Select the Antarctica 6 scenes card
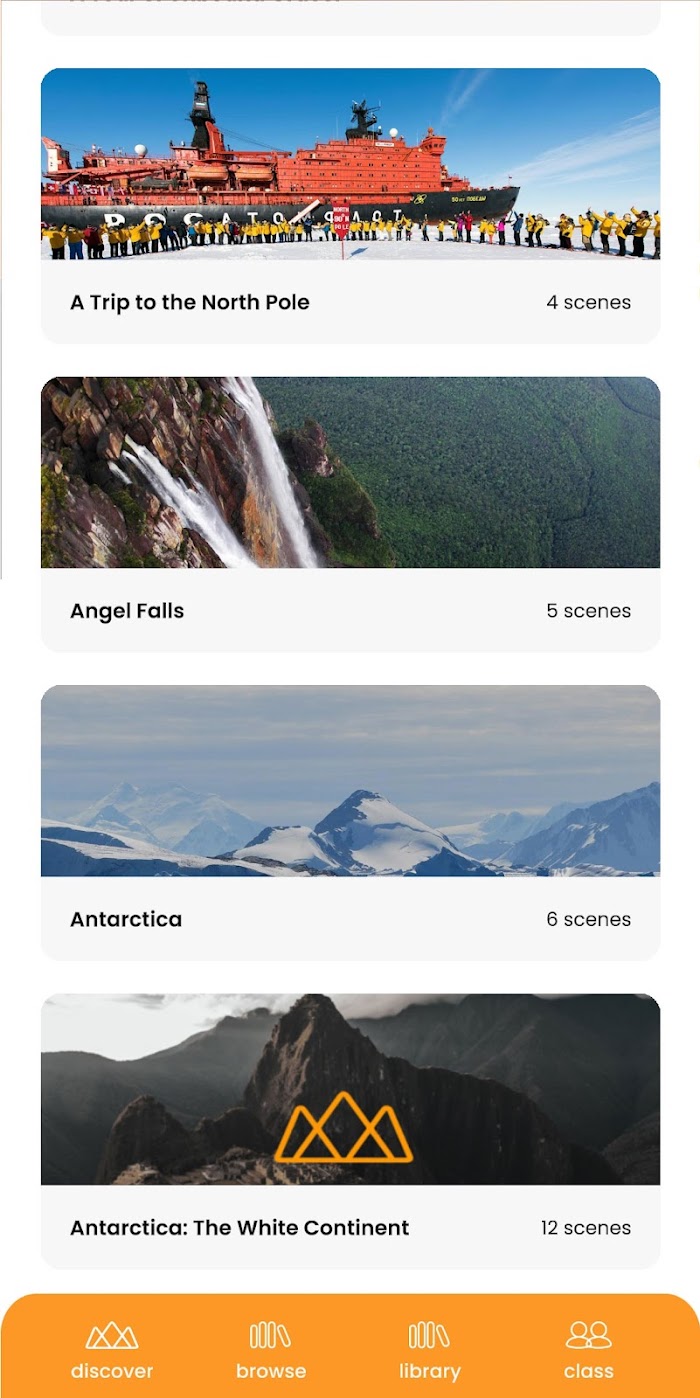Screen dimensions: 700x1398 tap(350, 823)
